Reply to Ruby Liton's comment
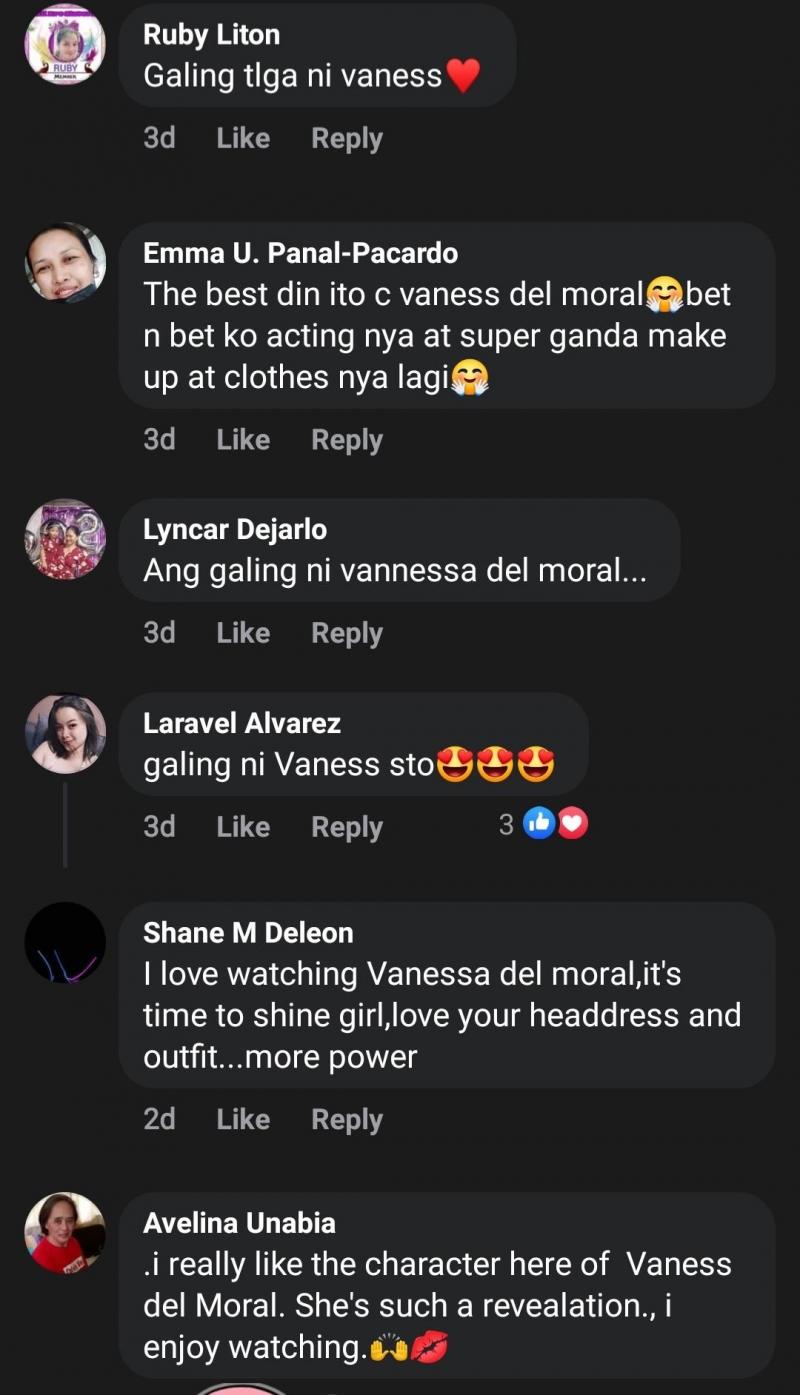Screen dimensions: 800x1395 tap(347, 138)
